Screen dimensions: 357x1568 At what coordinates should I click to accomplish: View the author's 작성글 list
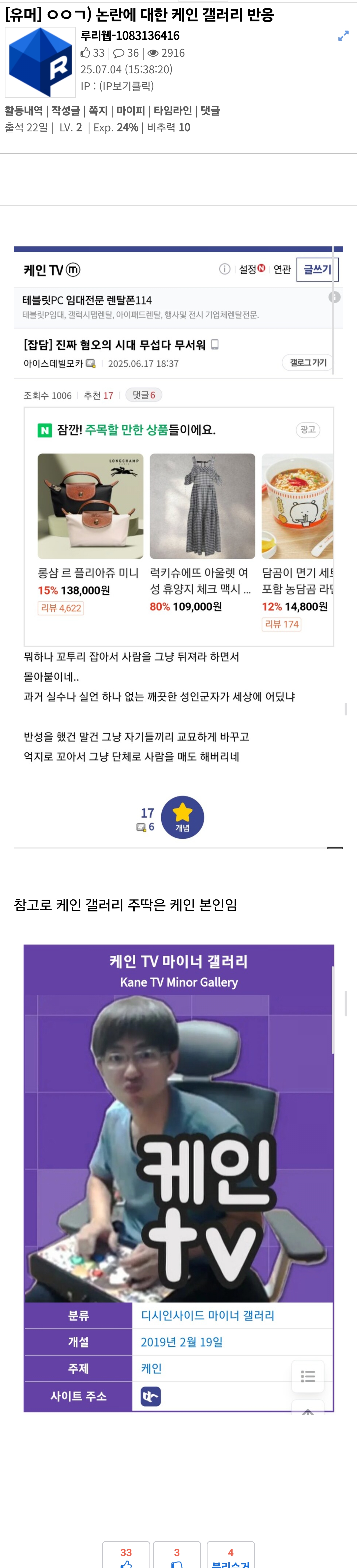click(66, 111)
